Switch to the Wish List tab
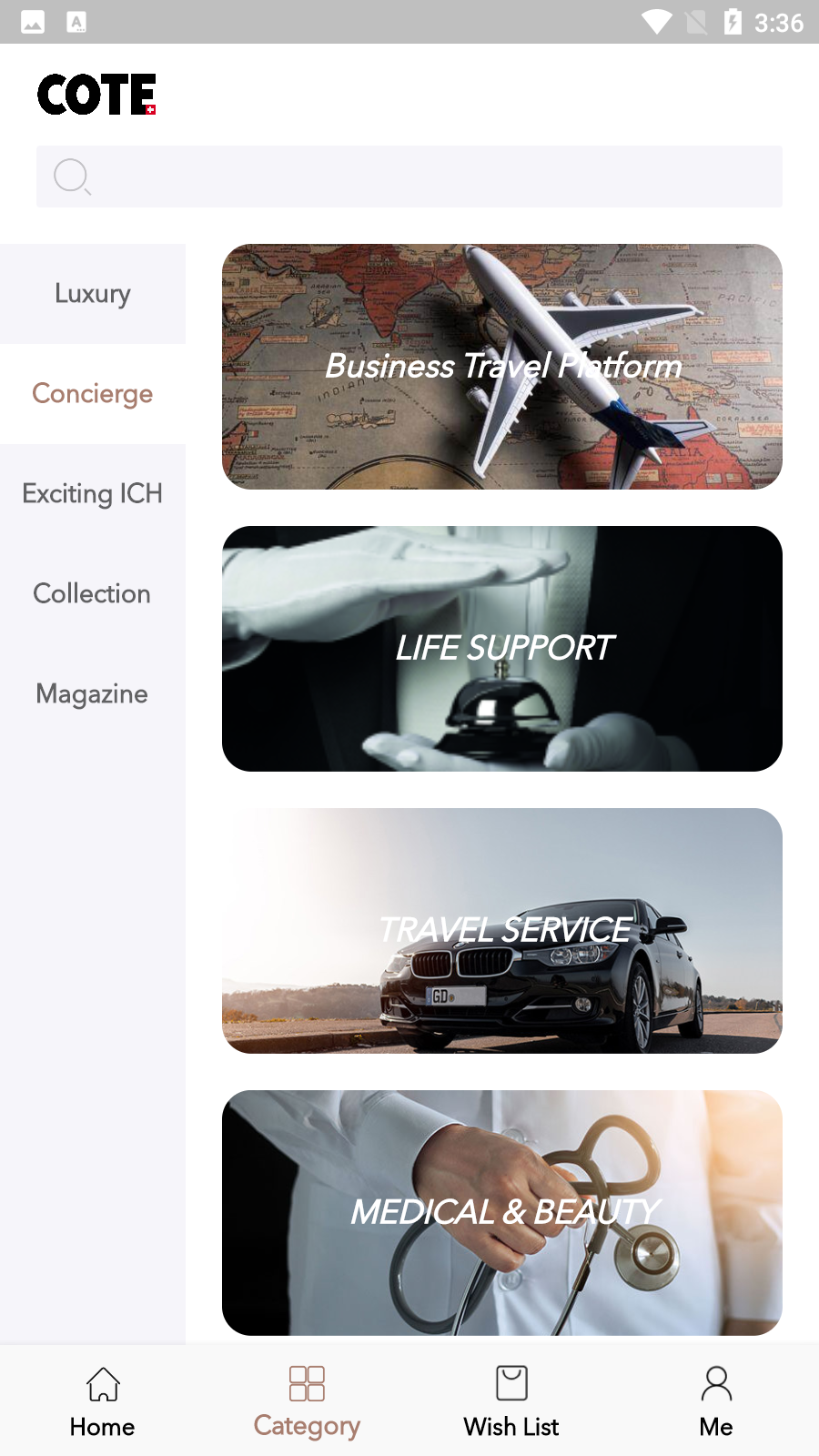The image size is (819, 1456). [x=511, y=1402]
